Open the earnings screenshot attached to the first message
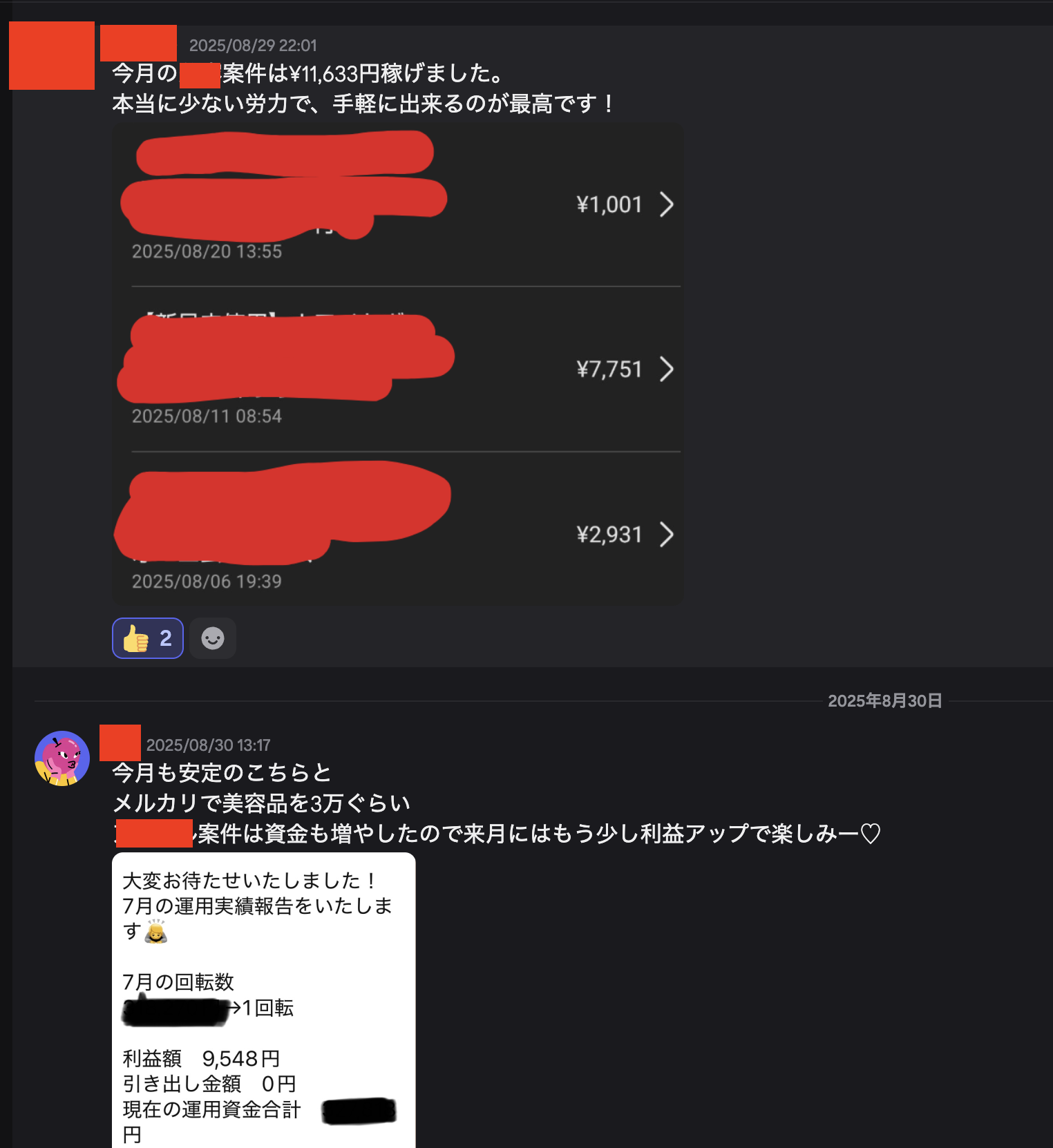Image resolution: width=1053 pixels, height=1148 pixels. tap(398, 365)
